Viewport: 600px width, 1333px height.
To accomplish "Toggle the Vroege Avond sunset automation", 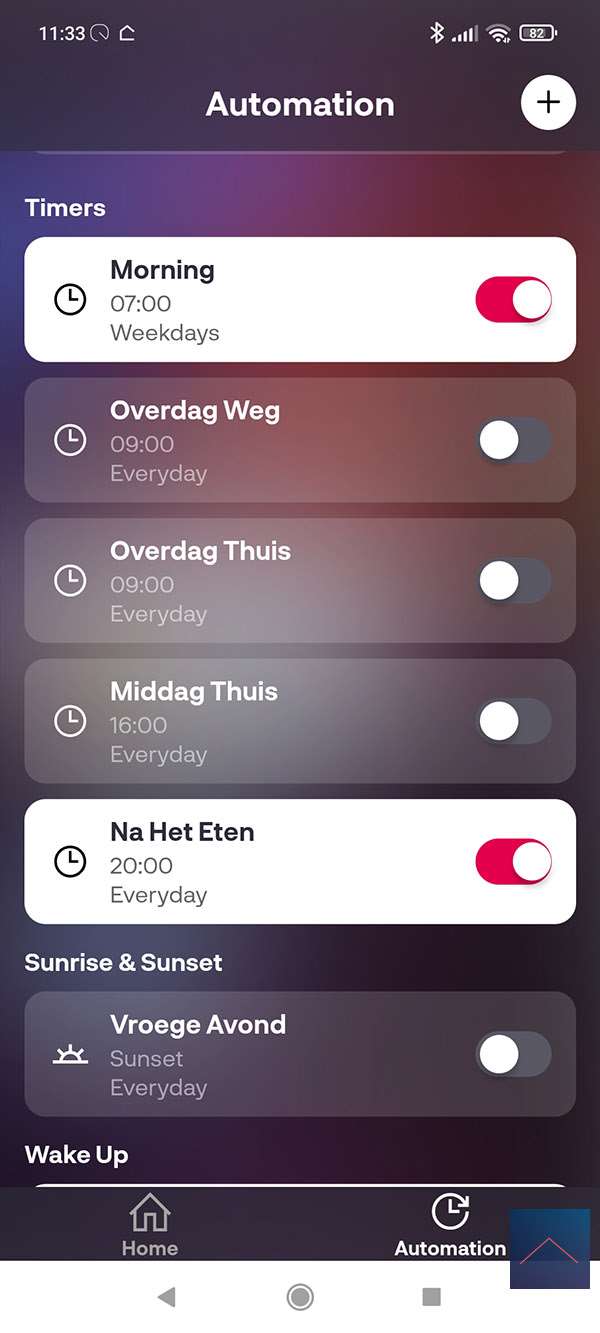I will tap(513, 1054).
